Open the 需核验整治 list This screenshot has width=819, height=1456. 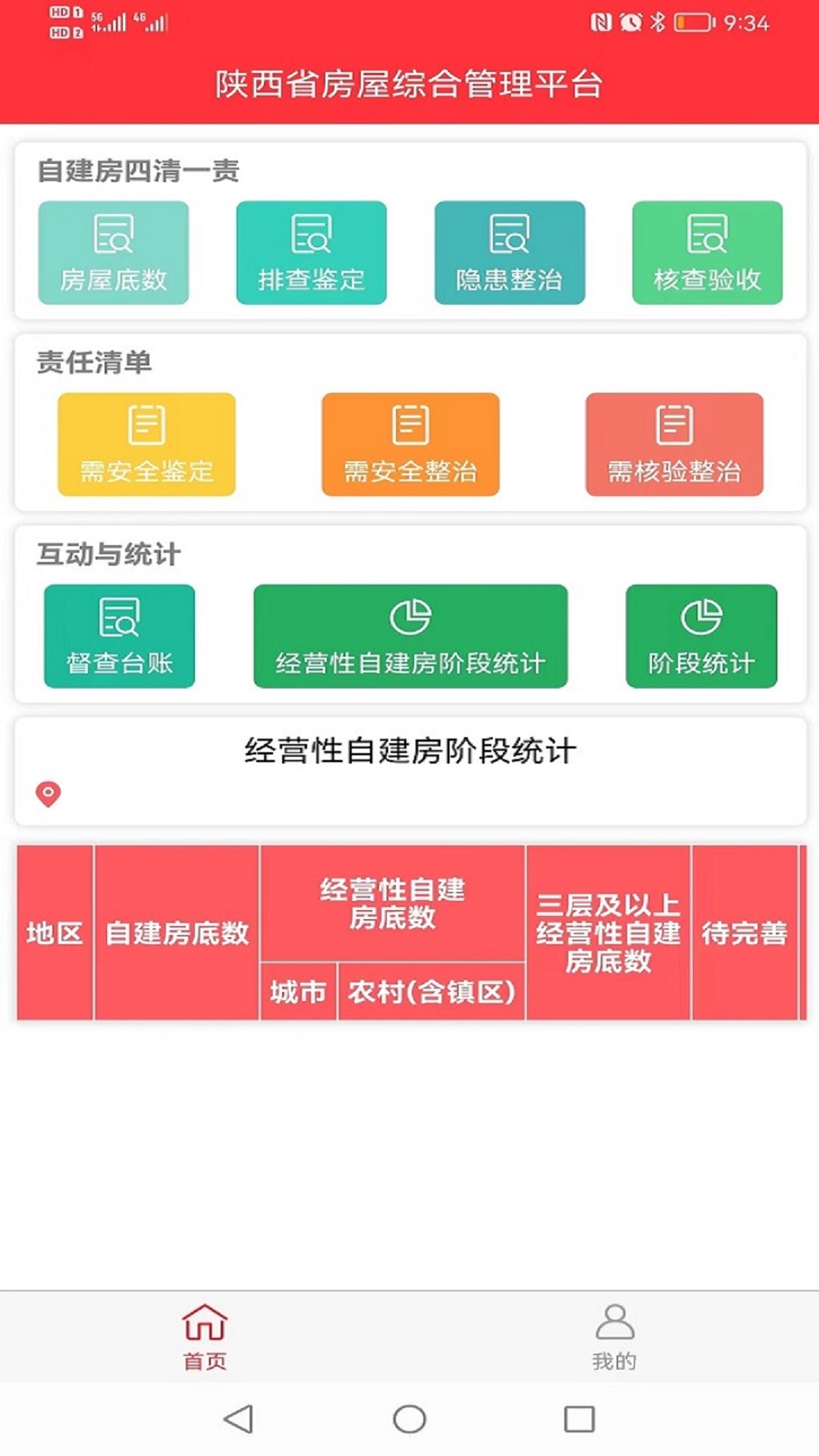click(675, 444)
